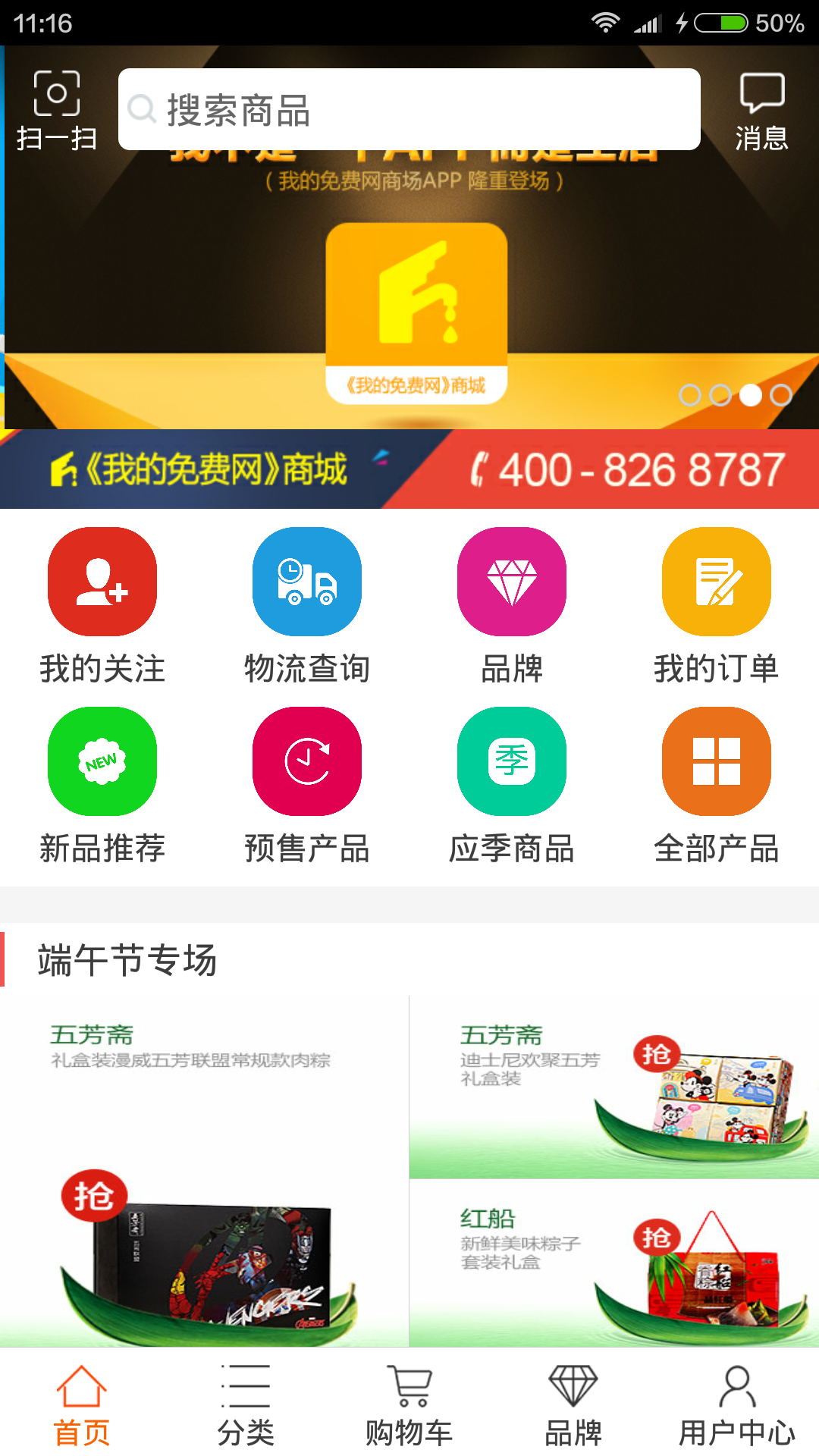The width and height of the screenshot is (819, 1456).
Task: Select the 首页 home tab
Action: click(82, 1404)
